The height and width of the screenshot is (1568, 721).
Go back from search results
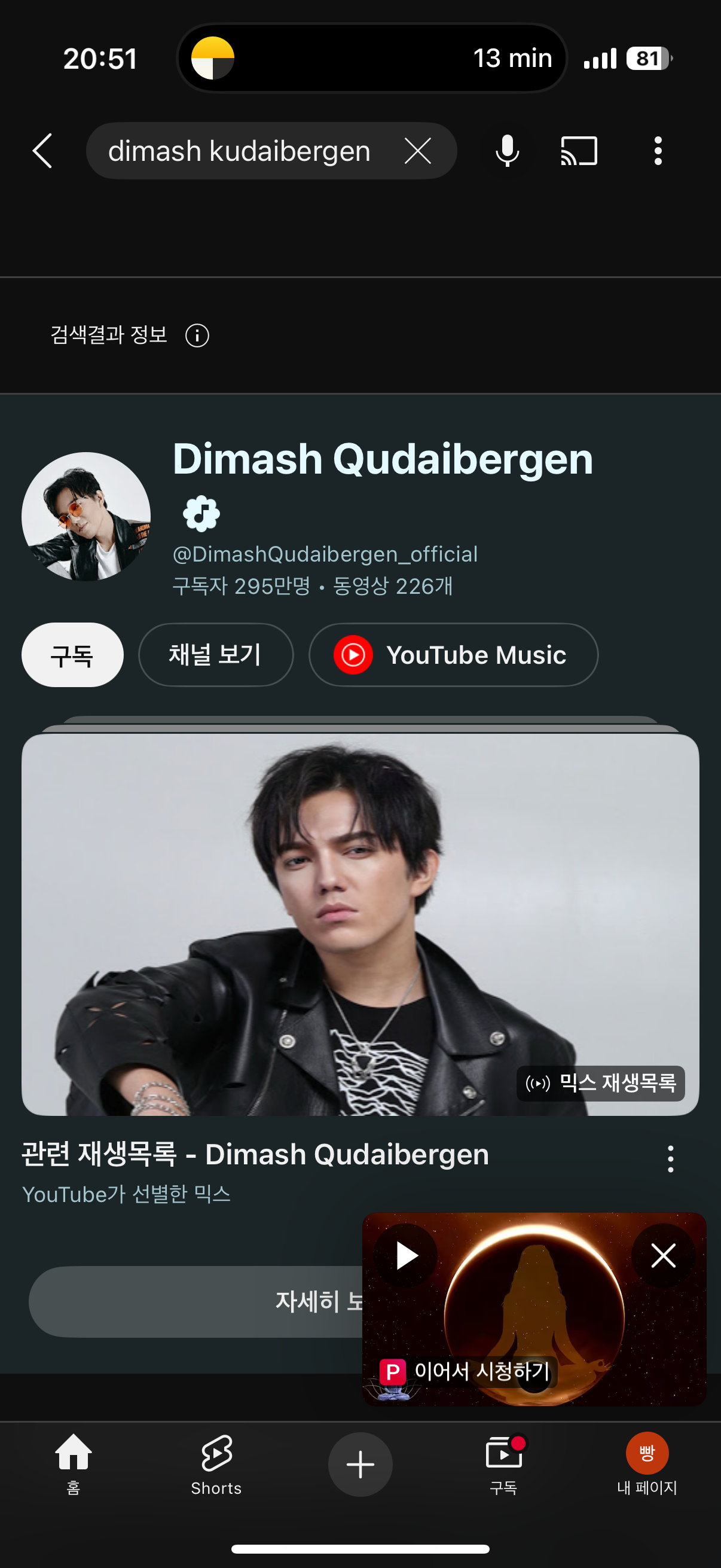tap(42, 150)
